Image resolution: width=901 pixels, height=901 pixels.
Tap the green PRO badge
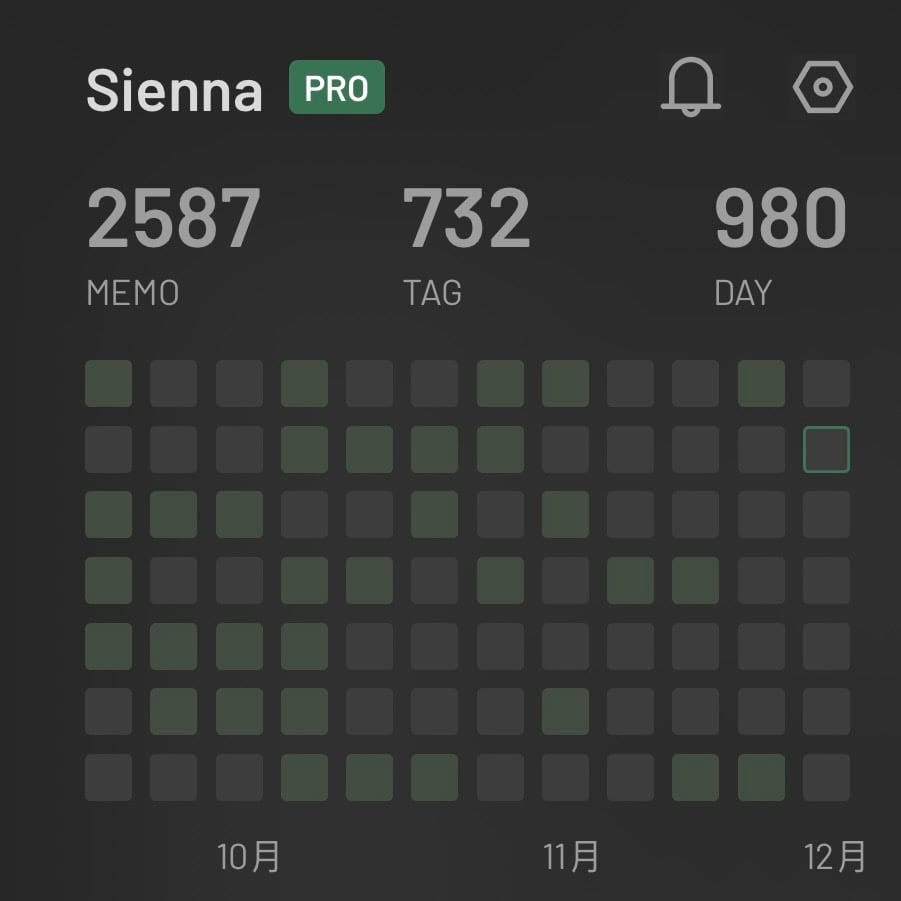[336, 88]
